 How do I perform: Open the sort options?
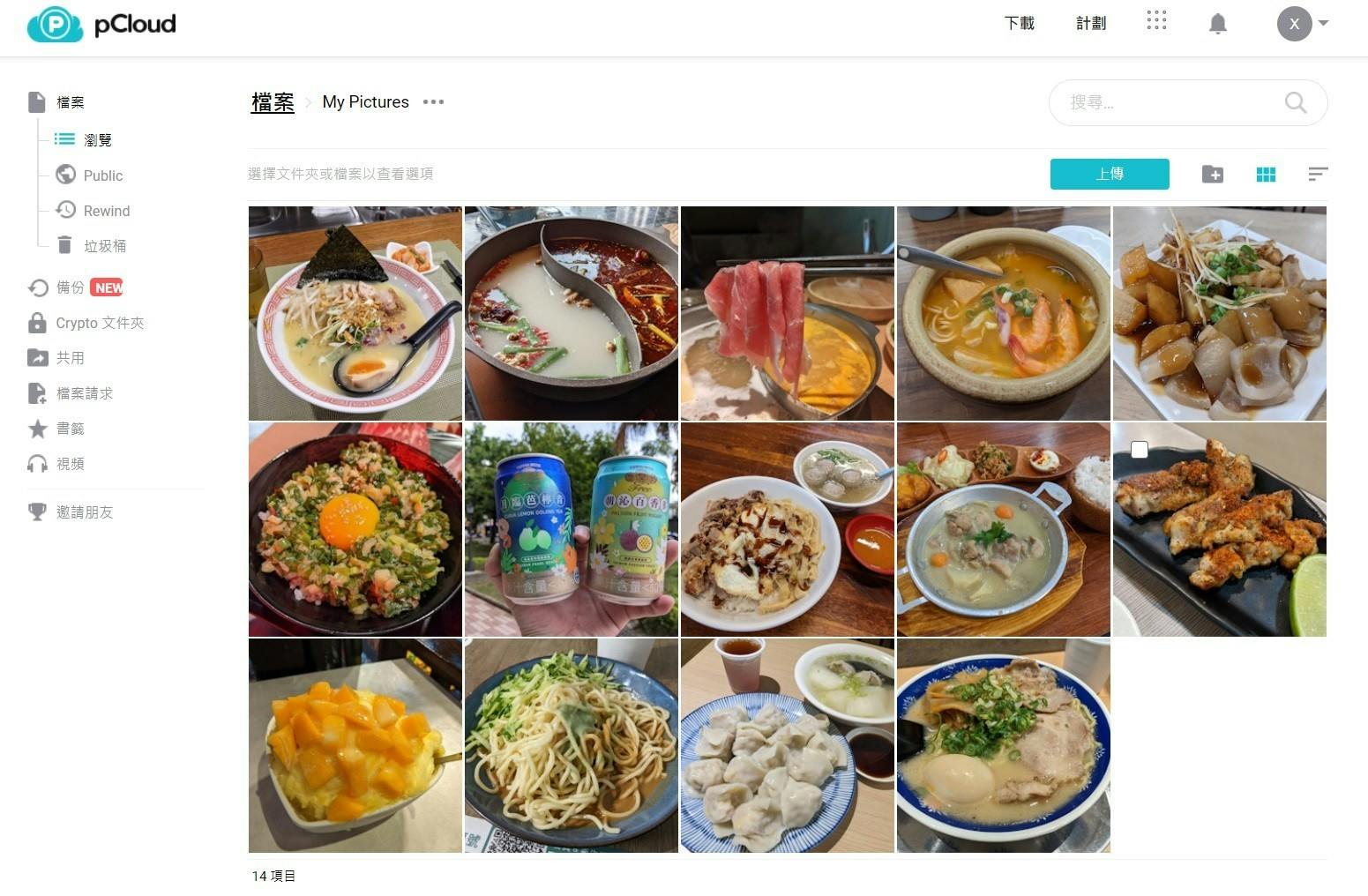pos(1318,175)
